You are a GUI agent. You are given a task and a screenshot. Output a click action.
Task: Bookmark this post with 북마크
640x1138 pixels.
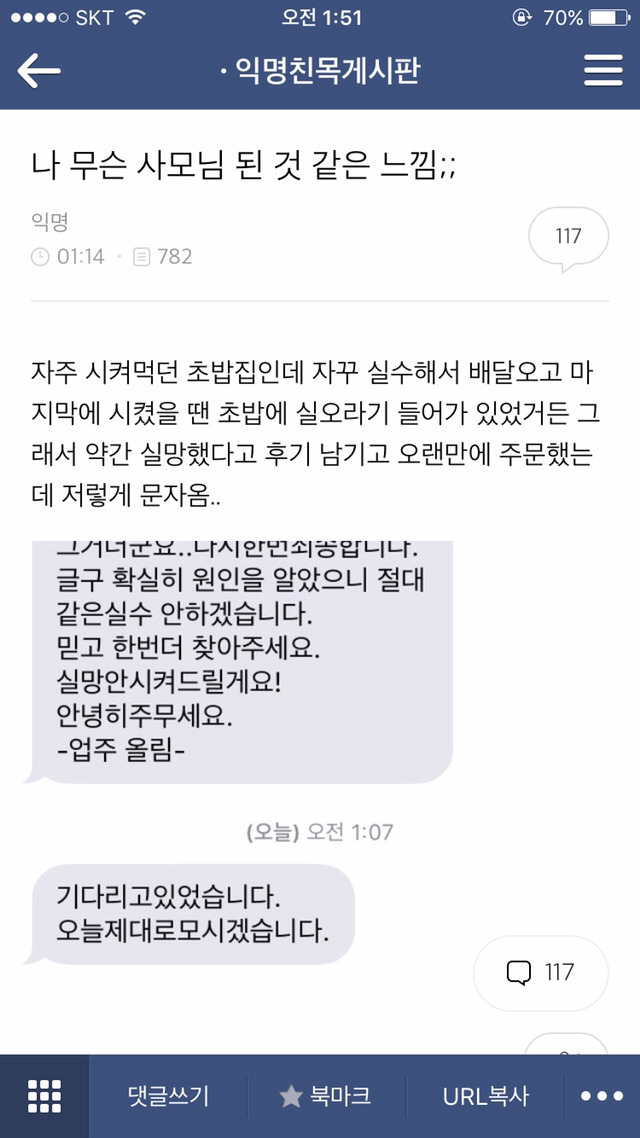325,1096
